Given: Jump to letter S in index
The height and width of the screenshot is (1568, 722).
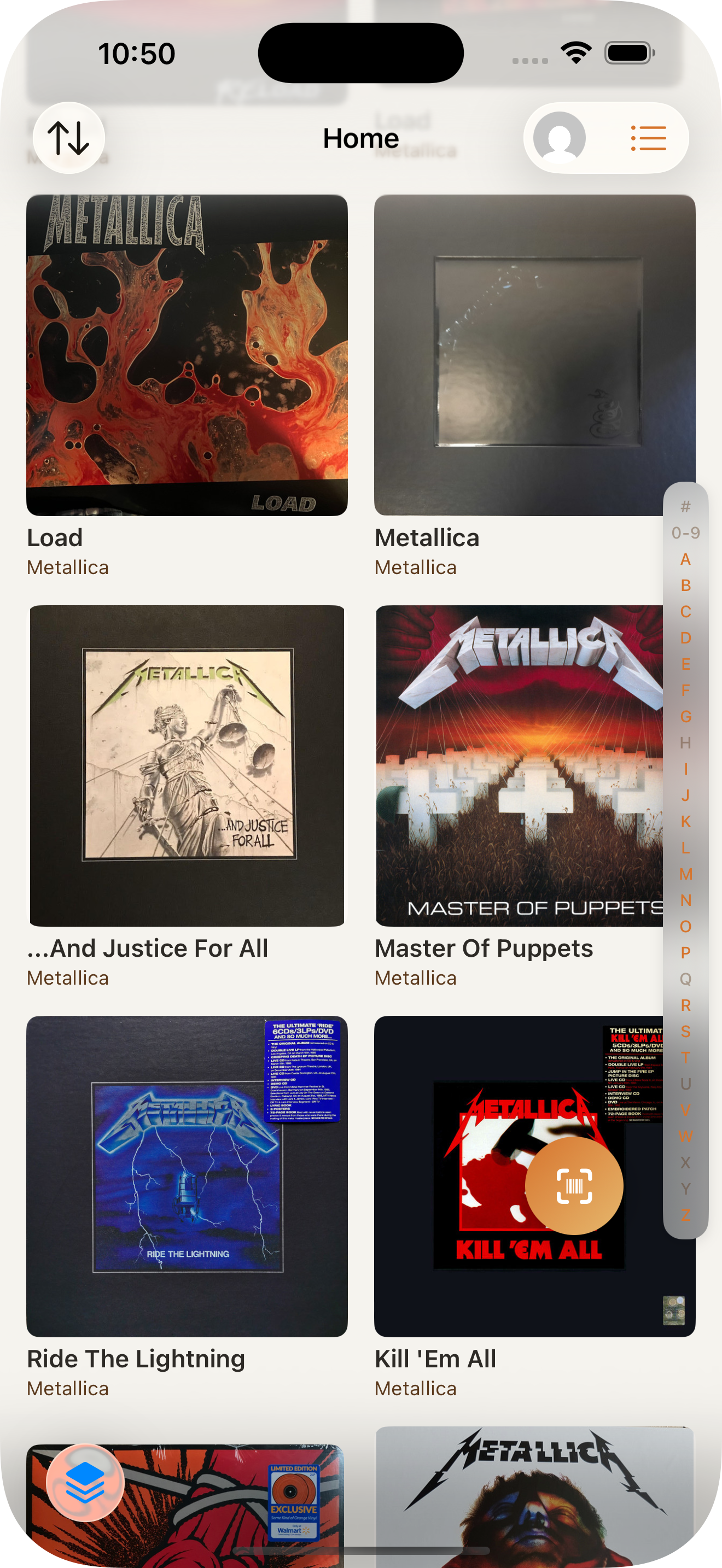Looking at the screenshot, I should click(685, 1031).
